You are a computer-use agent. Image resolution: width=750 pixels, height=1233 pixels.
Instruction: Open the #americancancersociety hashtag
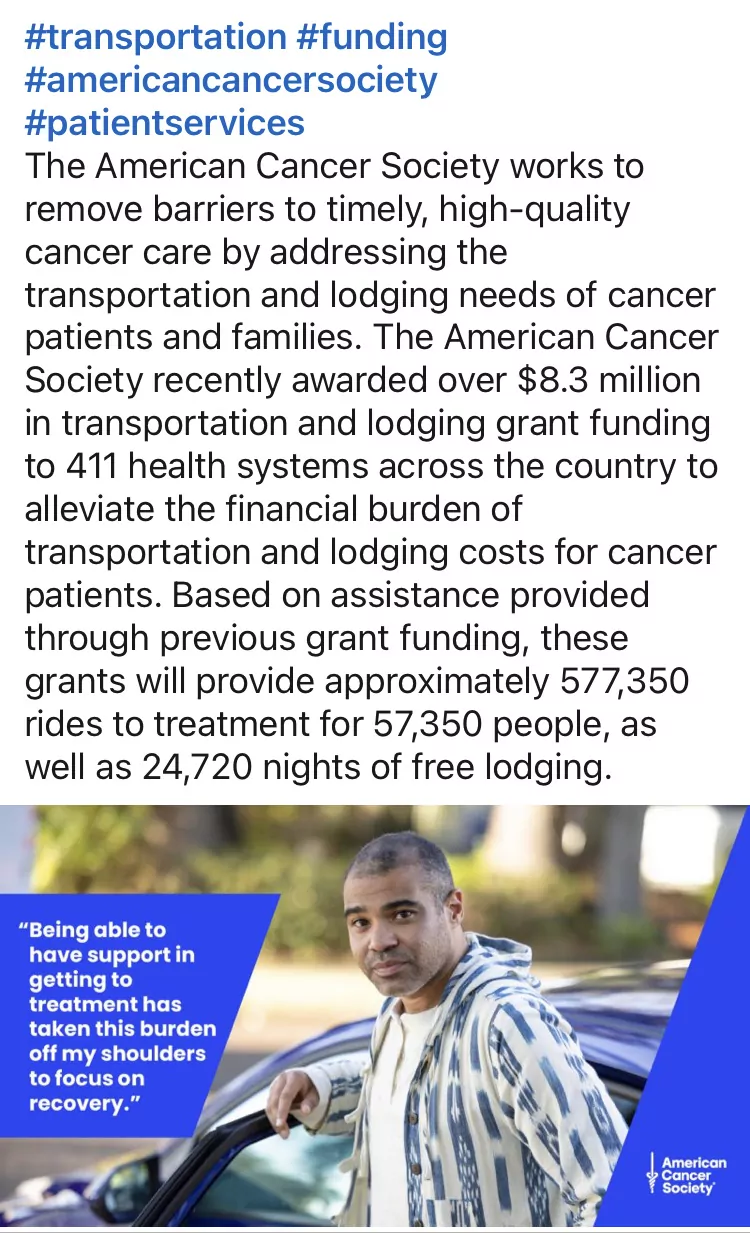click(x=231, y=80)
